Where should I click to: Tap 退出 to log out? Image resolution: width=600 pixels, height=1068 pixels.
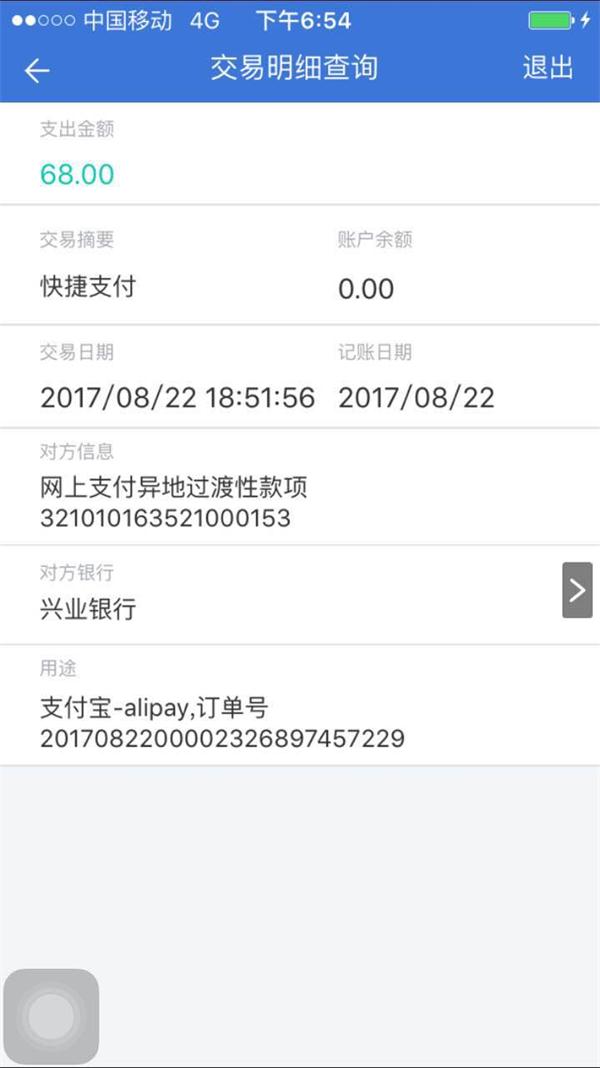548,68
